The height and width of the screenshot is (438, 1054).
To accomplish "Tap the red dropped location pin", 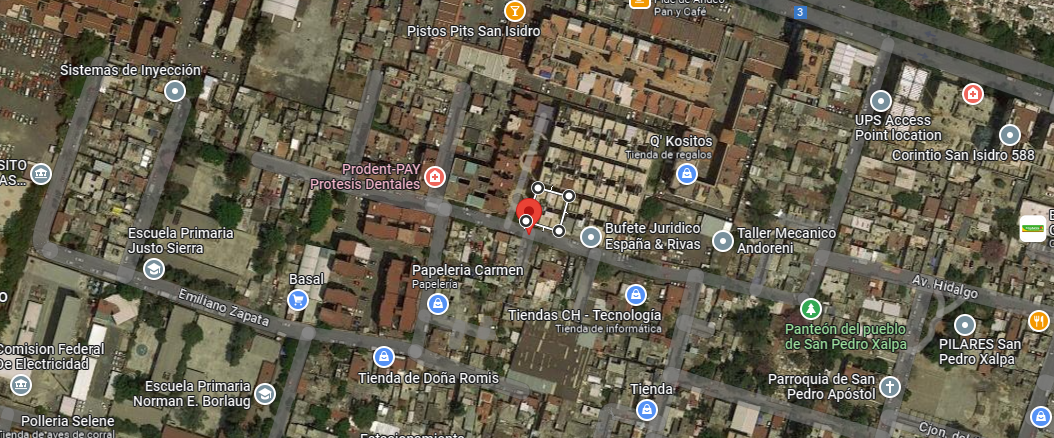I will [528, 215].
